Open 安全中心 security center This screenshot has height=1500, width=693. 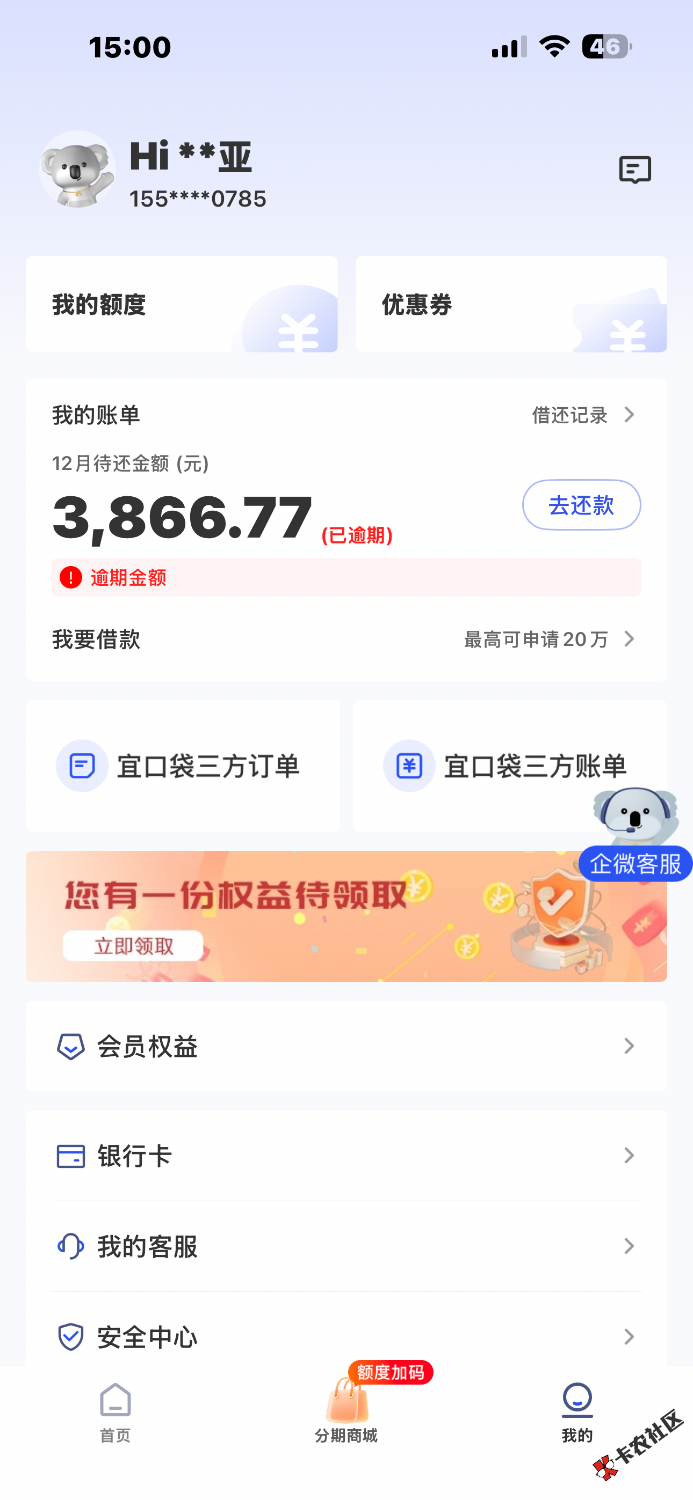[346, 1337]
